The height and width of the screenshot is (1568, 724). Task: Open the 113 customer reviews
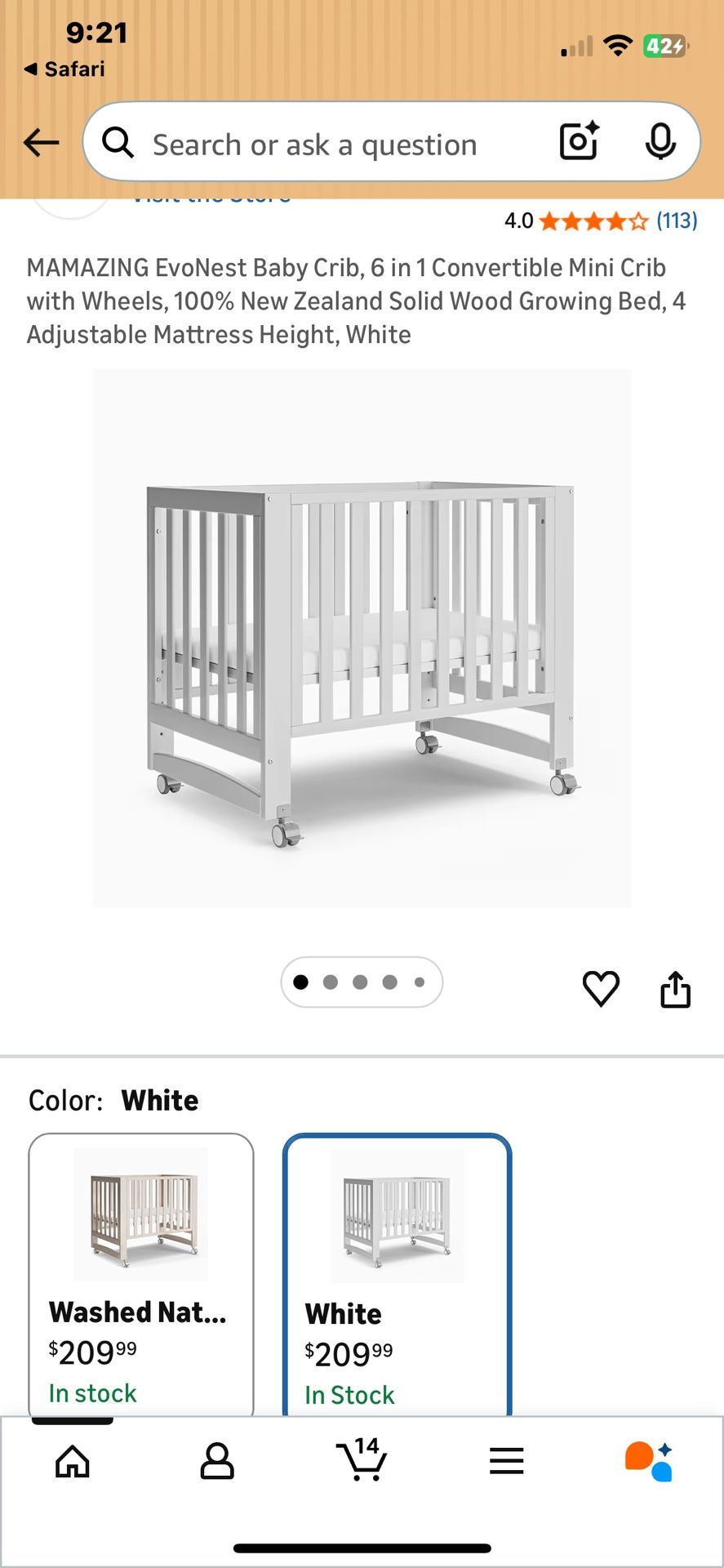677,220
